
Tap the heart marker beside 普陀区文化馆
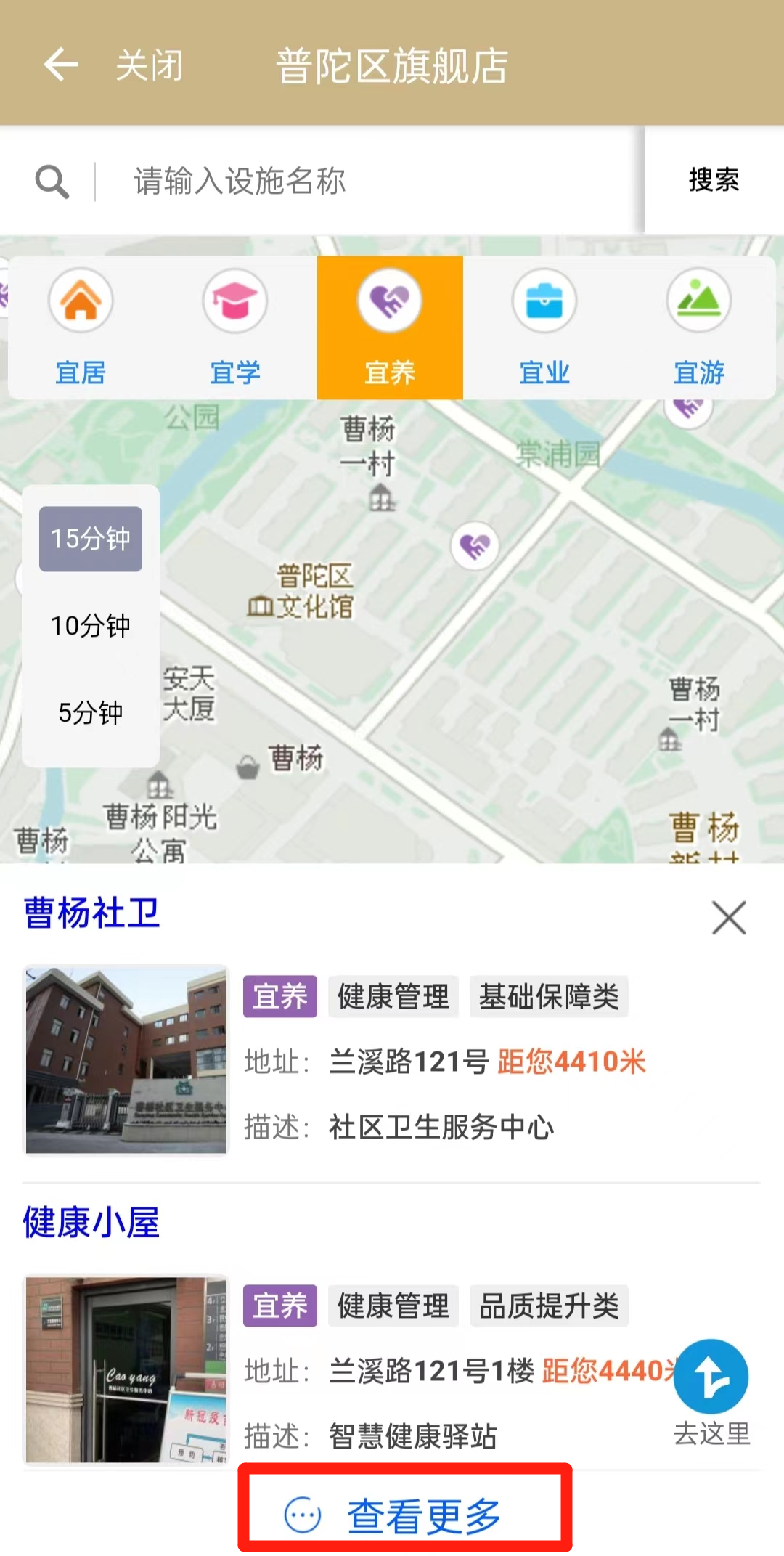coord(475,546)
